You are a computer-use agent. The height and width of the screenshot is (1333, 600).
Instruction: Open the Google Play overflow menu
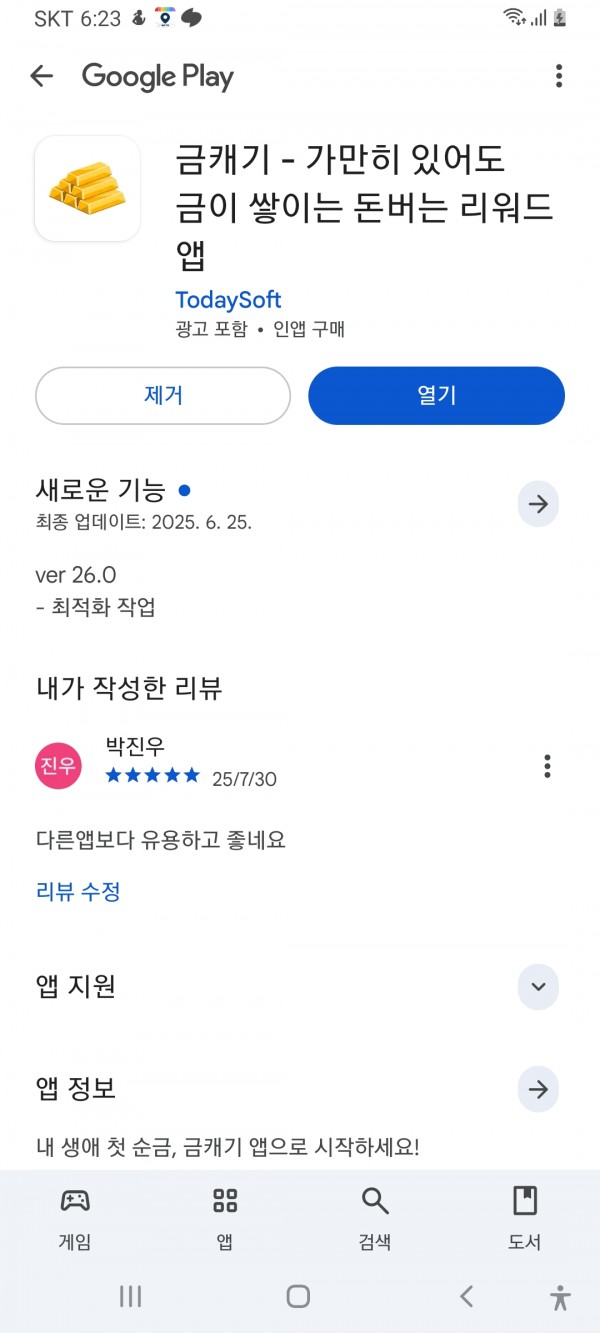point(559,76)
